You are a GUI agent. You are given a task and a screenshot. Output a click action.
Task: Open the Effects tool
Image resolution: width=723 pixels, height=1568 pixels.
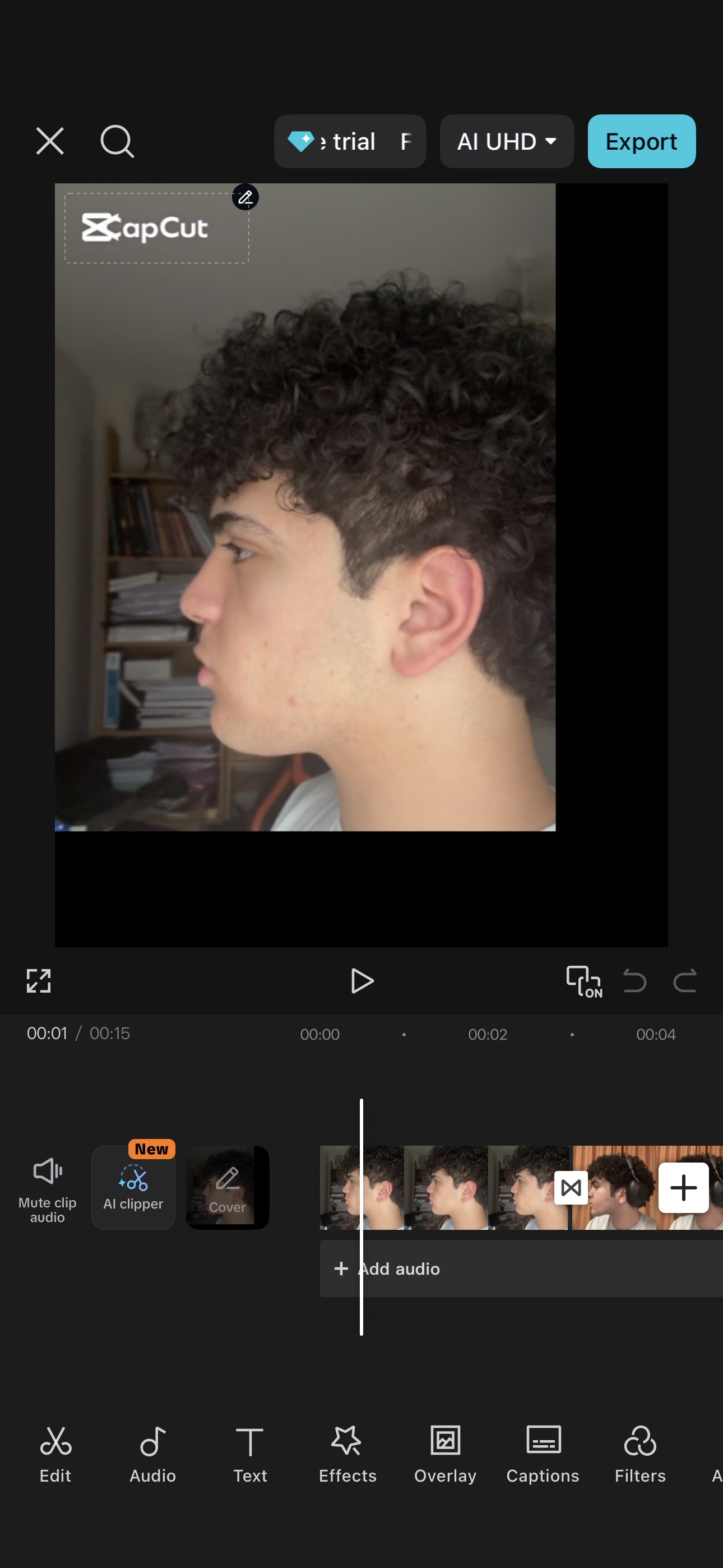pos(347,1454)
